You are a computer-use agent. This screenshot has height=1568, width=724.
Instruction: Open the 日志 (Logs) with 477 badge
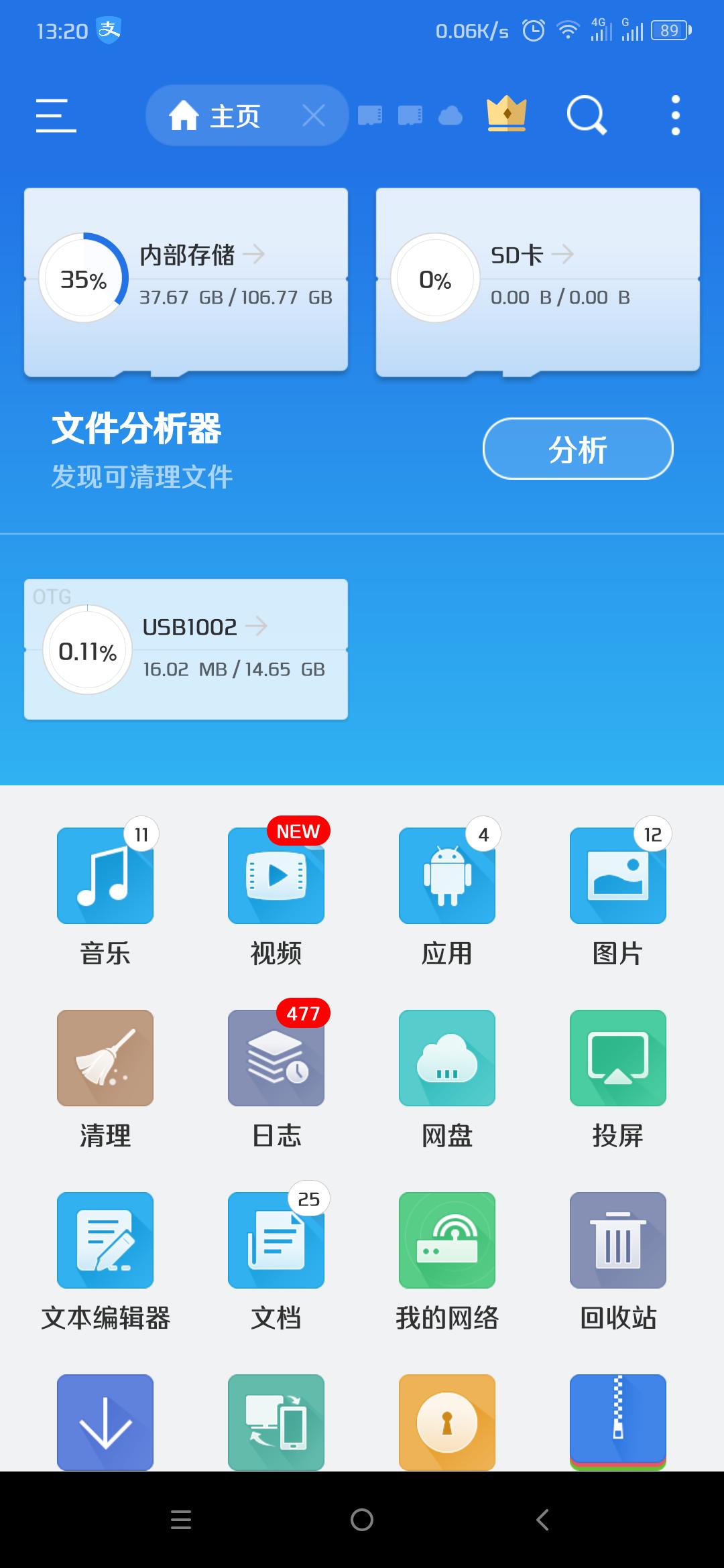coord(276,1059)
